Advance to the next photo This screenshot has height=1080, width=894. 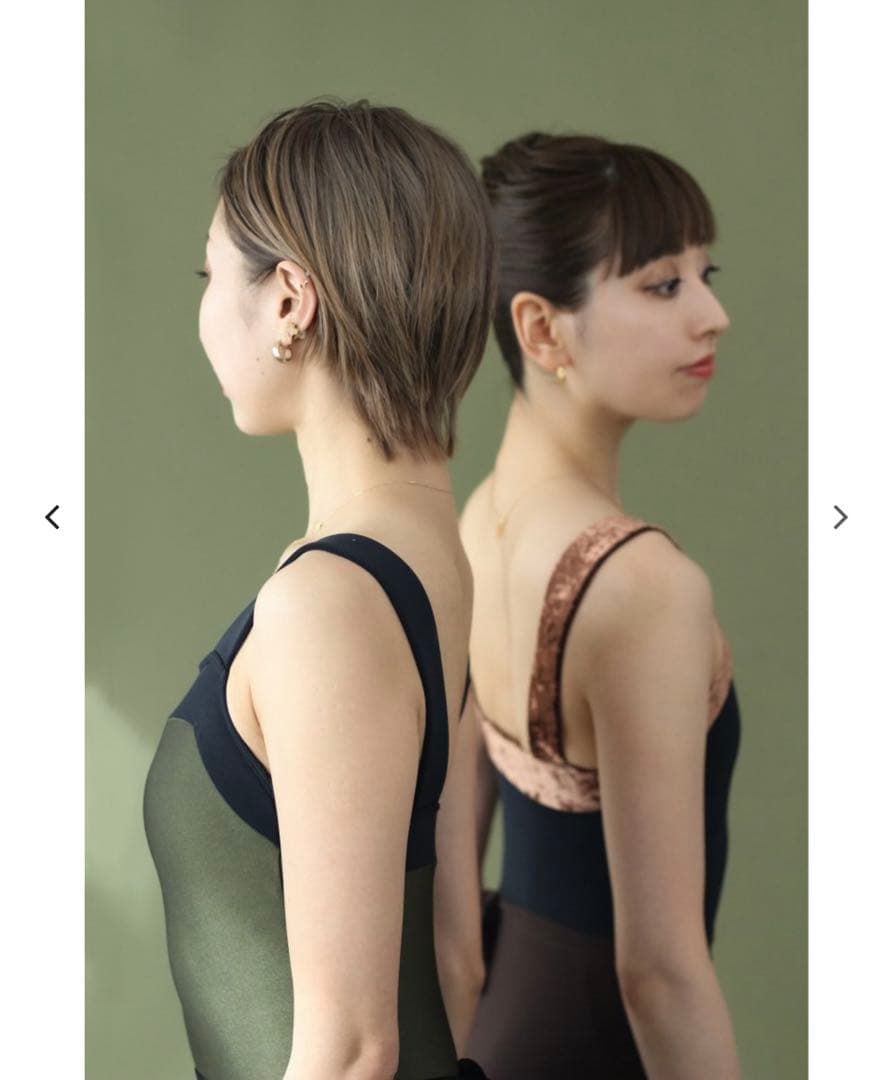[840, 517]
